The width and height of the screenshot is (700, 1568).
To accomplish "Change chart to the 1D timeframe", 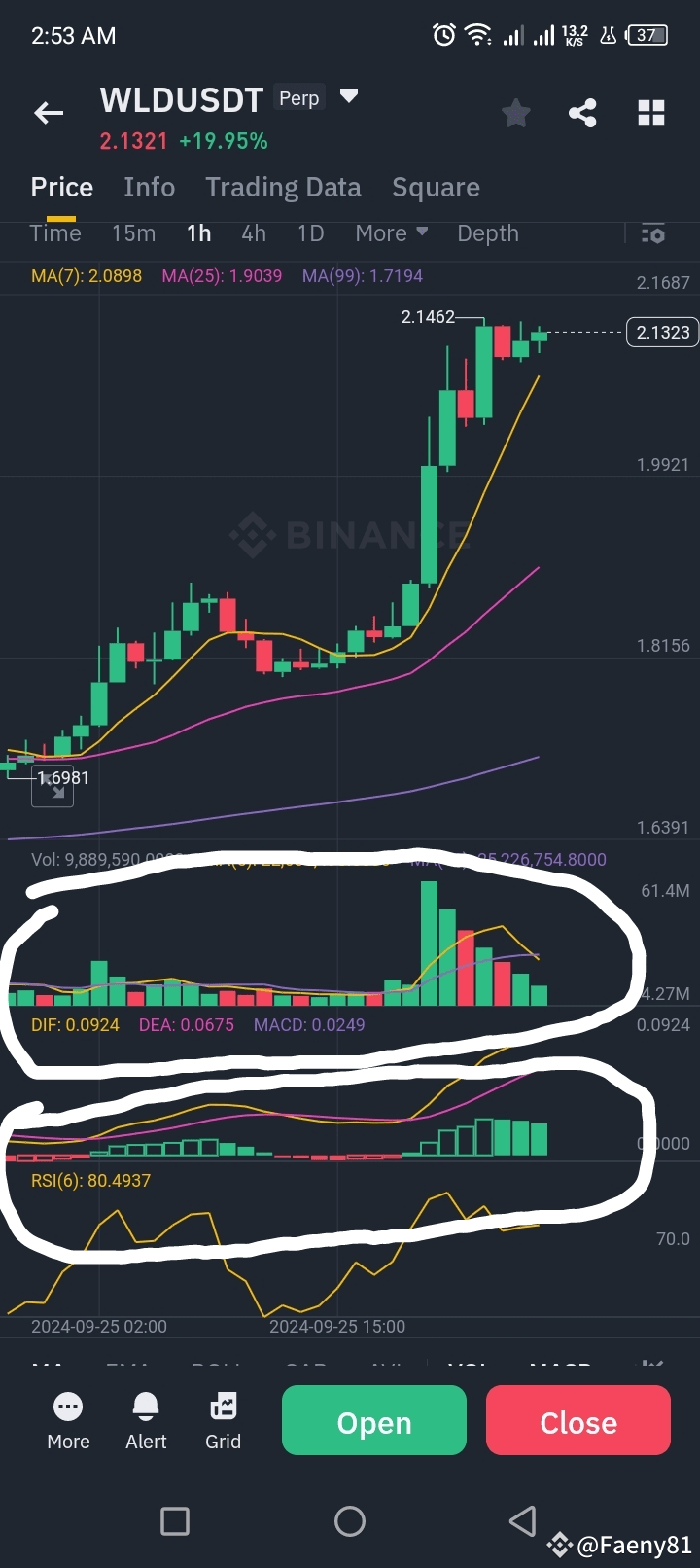I will (310, 233).
